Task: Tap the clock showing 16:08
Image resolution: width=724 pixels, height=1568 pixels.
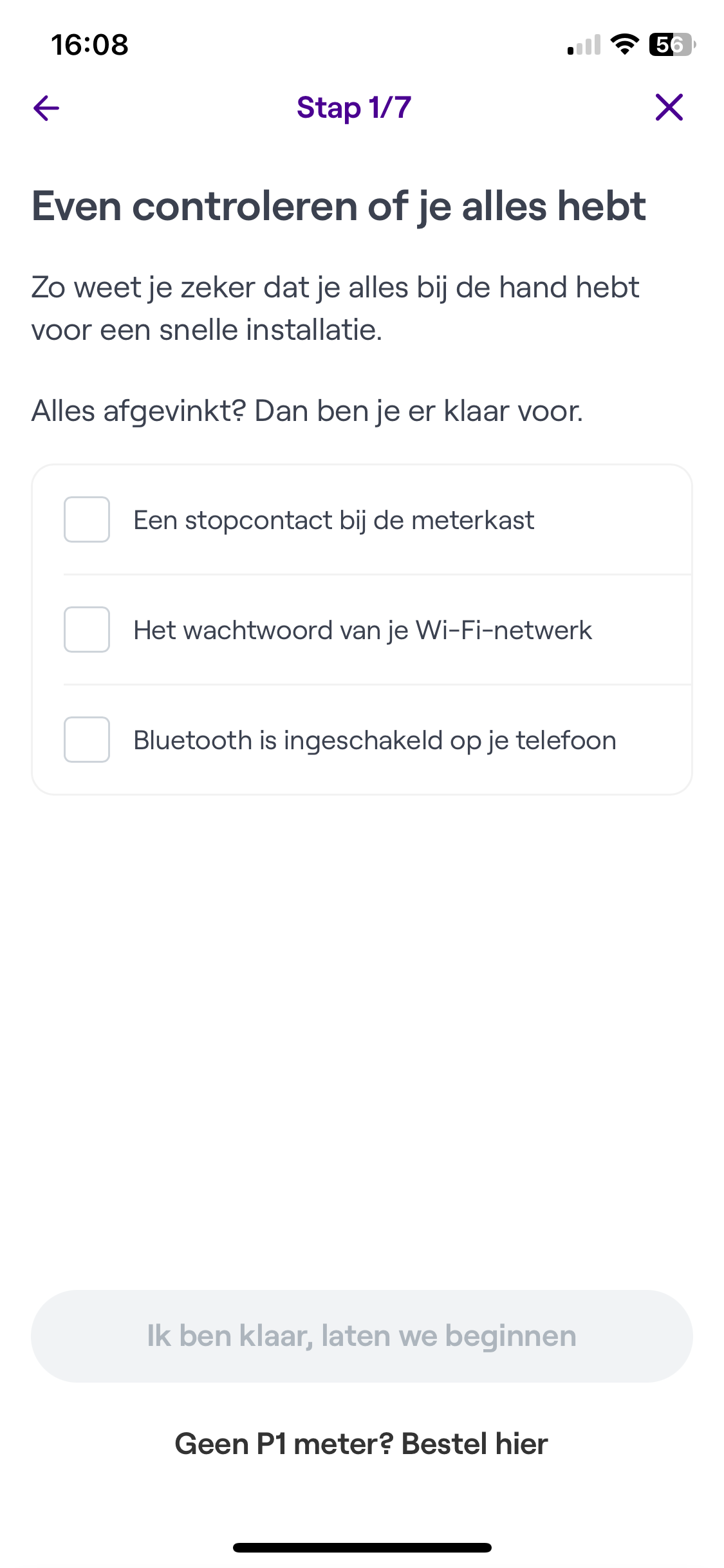Action: pyautogui.click(x=89, y=44)
